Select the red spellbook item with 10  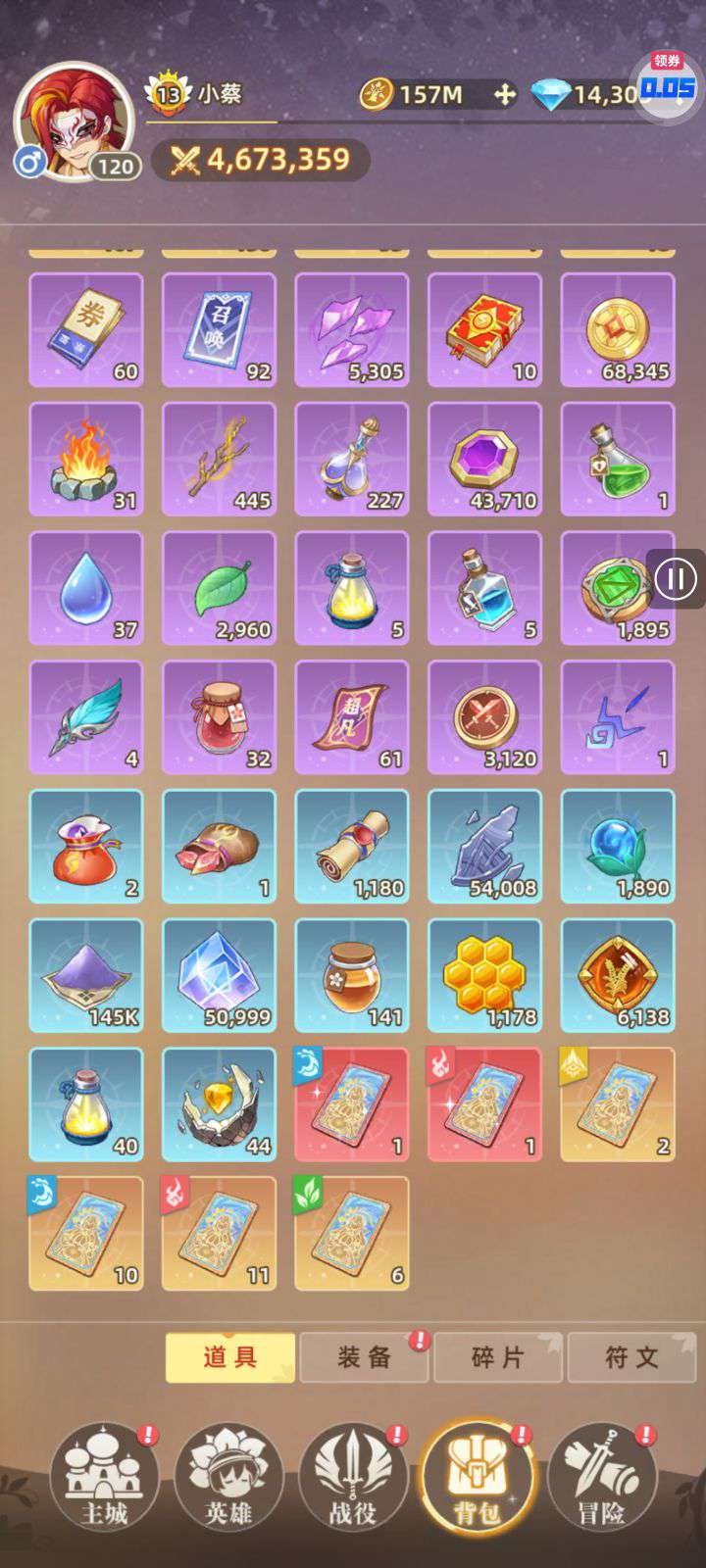(484, 330)
